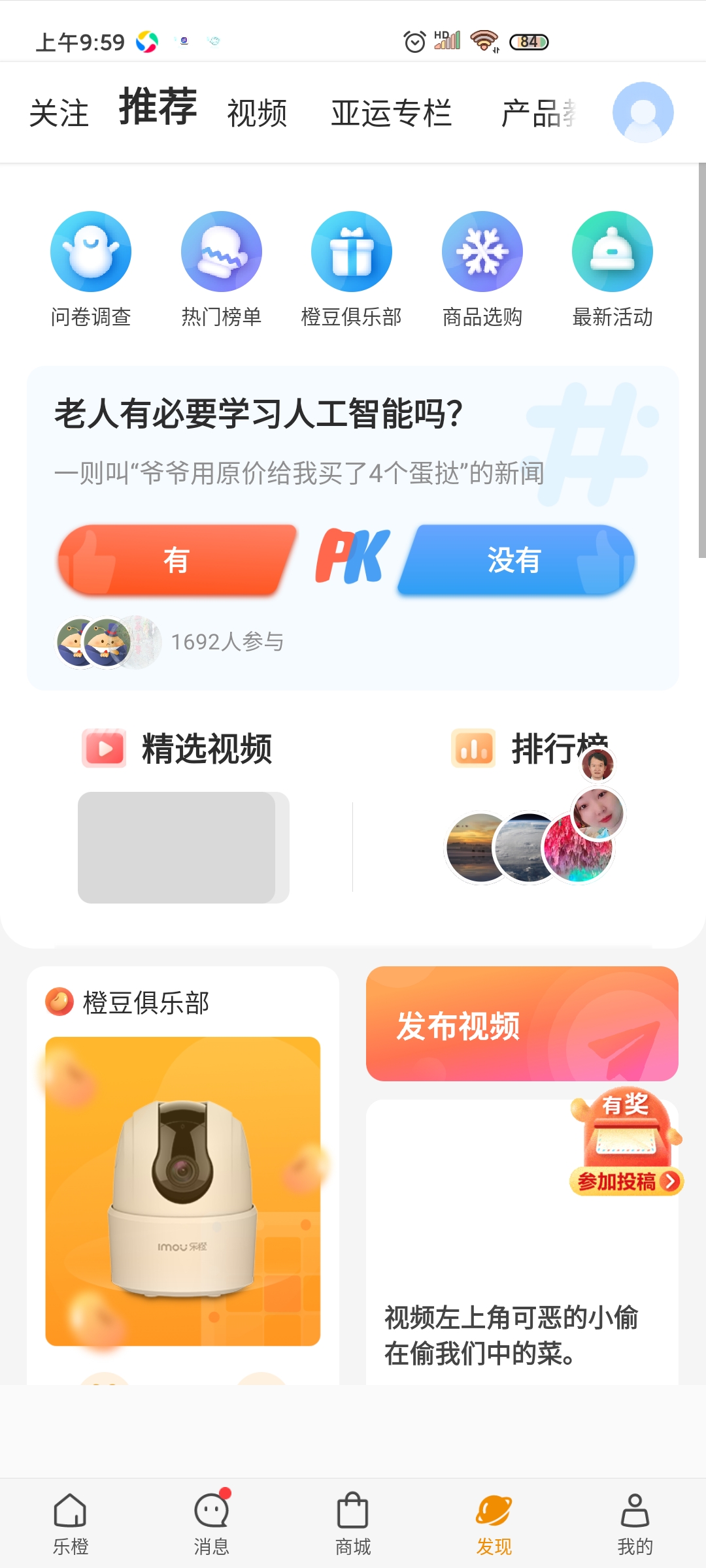Viewport: 706px width, 1568px height.
Task: Vote 没有 in the PK poll
Action: click(516, 560)
